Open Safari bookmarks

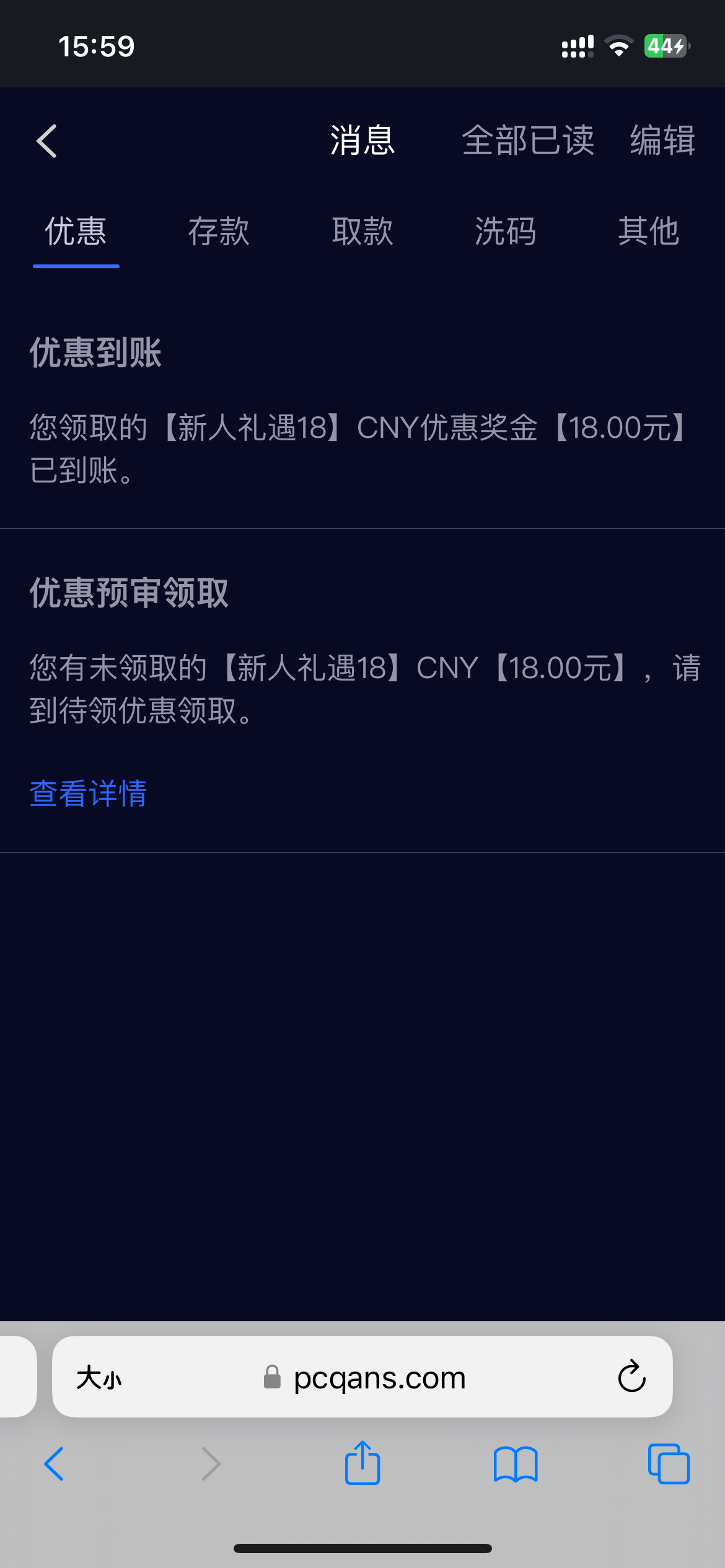tap(516, 1464)
